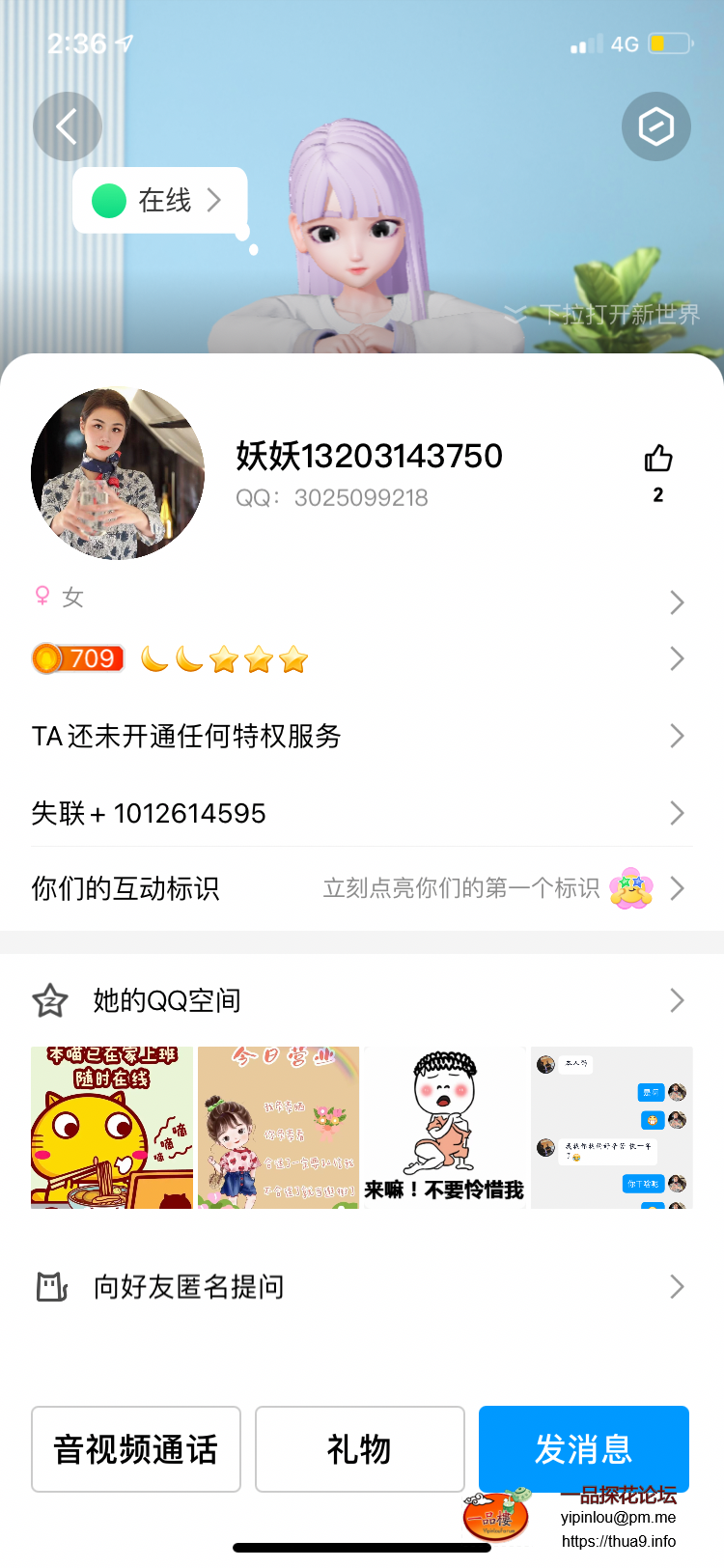Tap the coin level badge showing 709

click(x=77, y=658)
